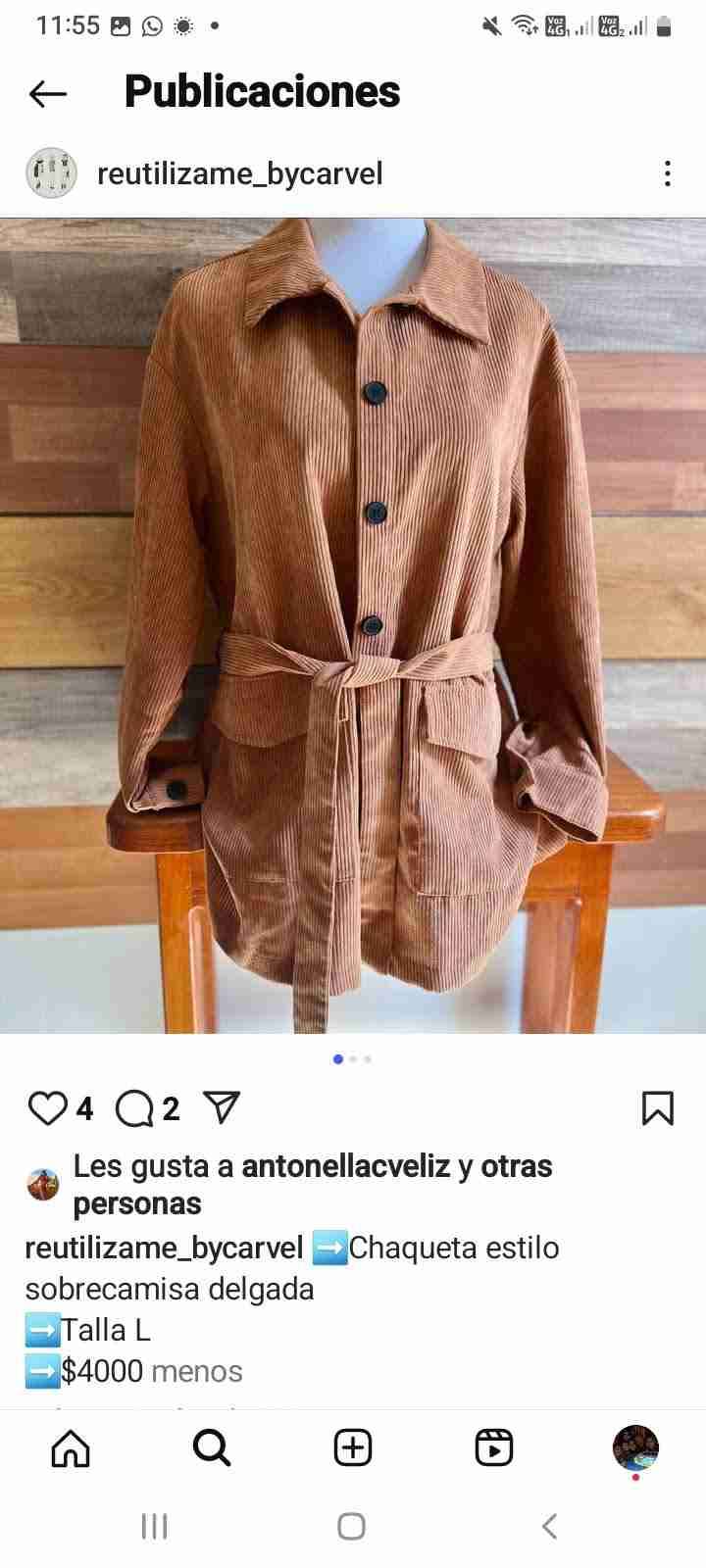Switch to the Search tab
706x1568 pixels.
[212, 1447]
